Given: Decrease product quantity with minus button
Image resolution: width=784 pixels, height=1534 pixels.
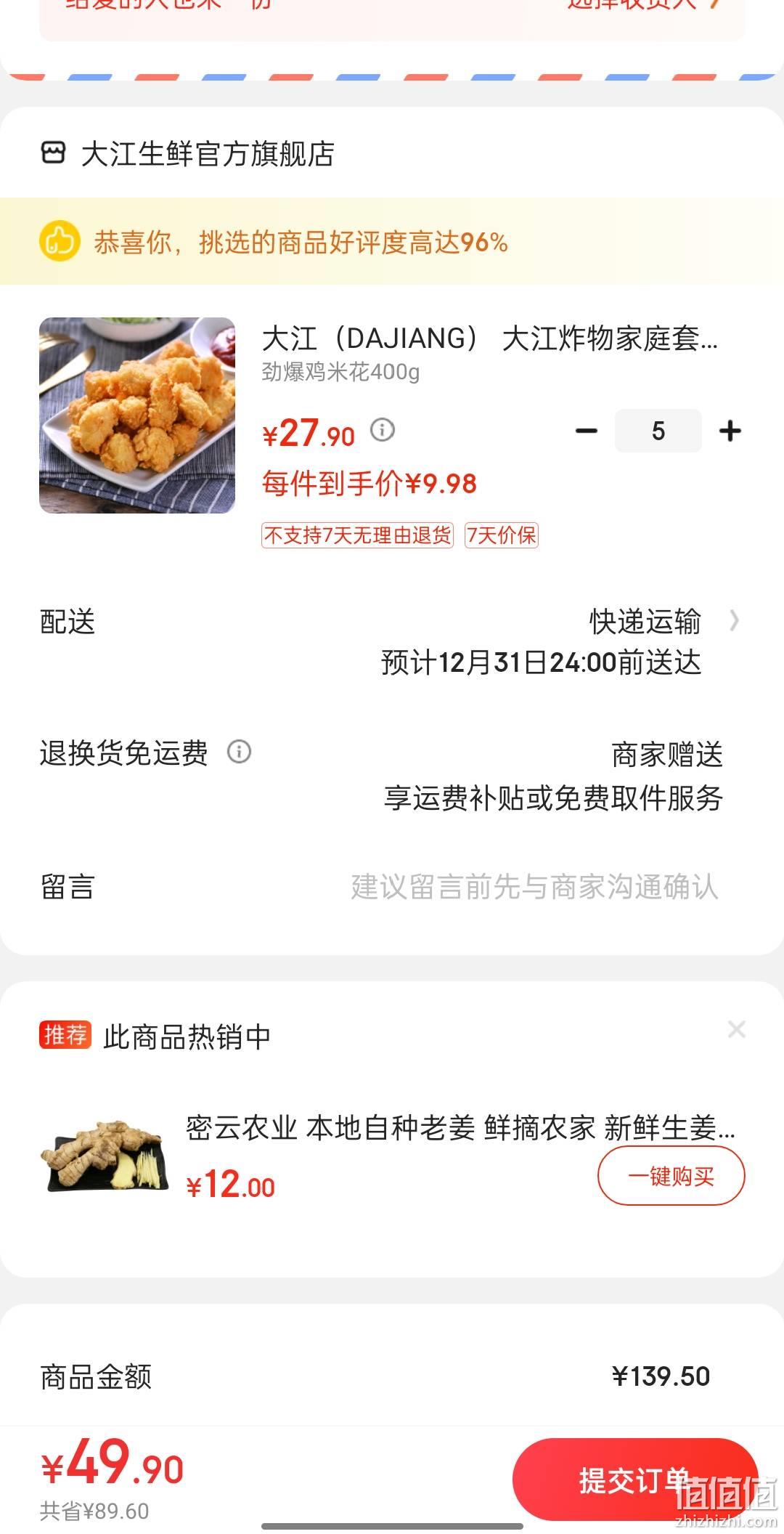Looking at the screenshot, I should pos(587,431).
